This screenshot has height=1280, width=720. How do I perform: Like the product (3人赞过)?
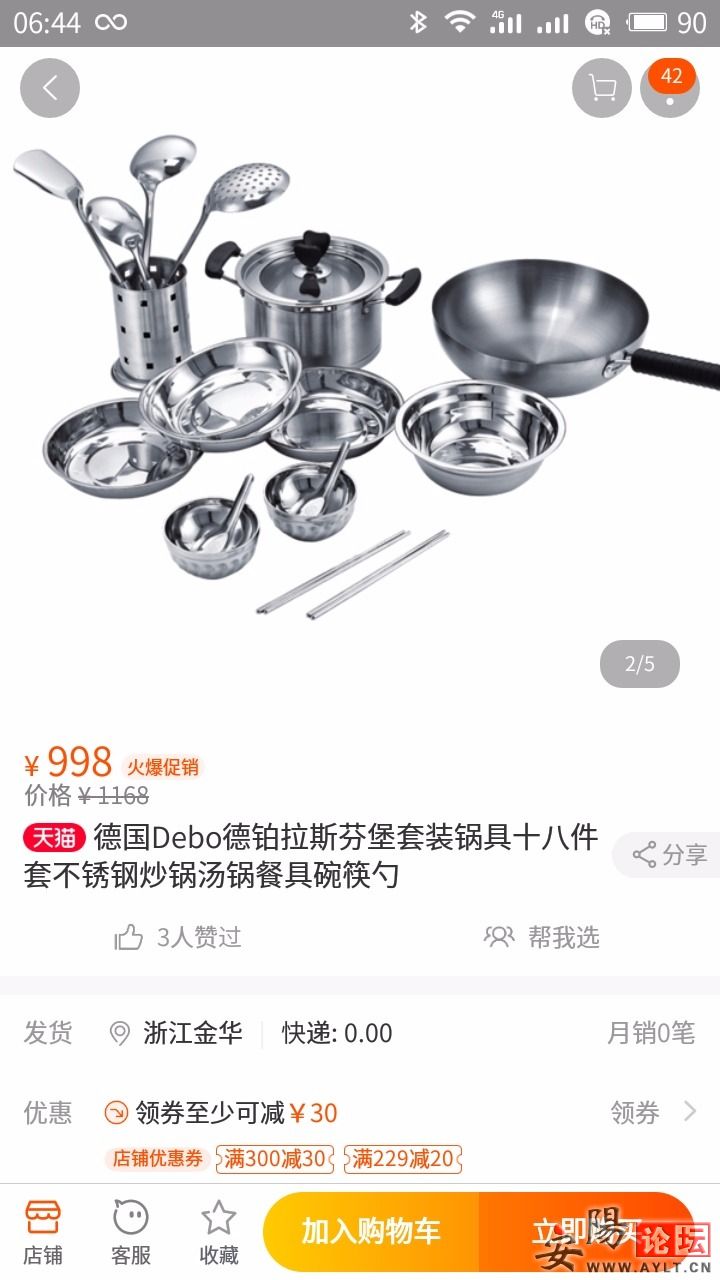click(x=178, y=937)
